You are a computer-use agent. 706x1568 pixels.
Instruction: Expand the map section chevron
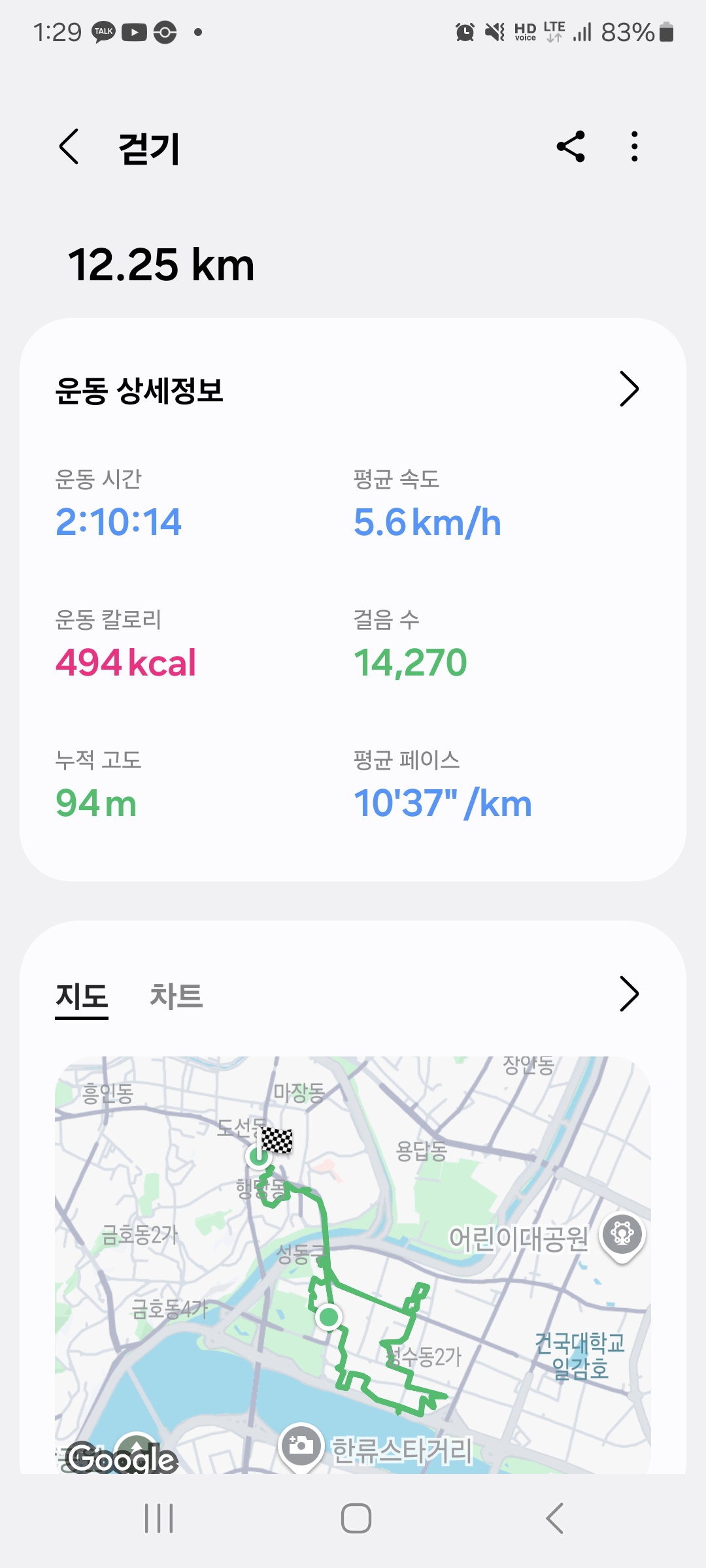pos(629,994)
